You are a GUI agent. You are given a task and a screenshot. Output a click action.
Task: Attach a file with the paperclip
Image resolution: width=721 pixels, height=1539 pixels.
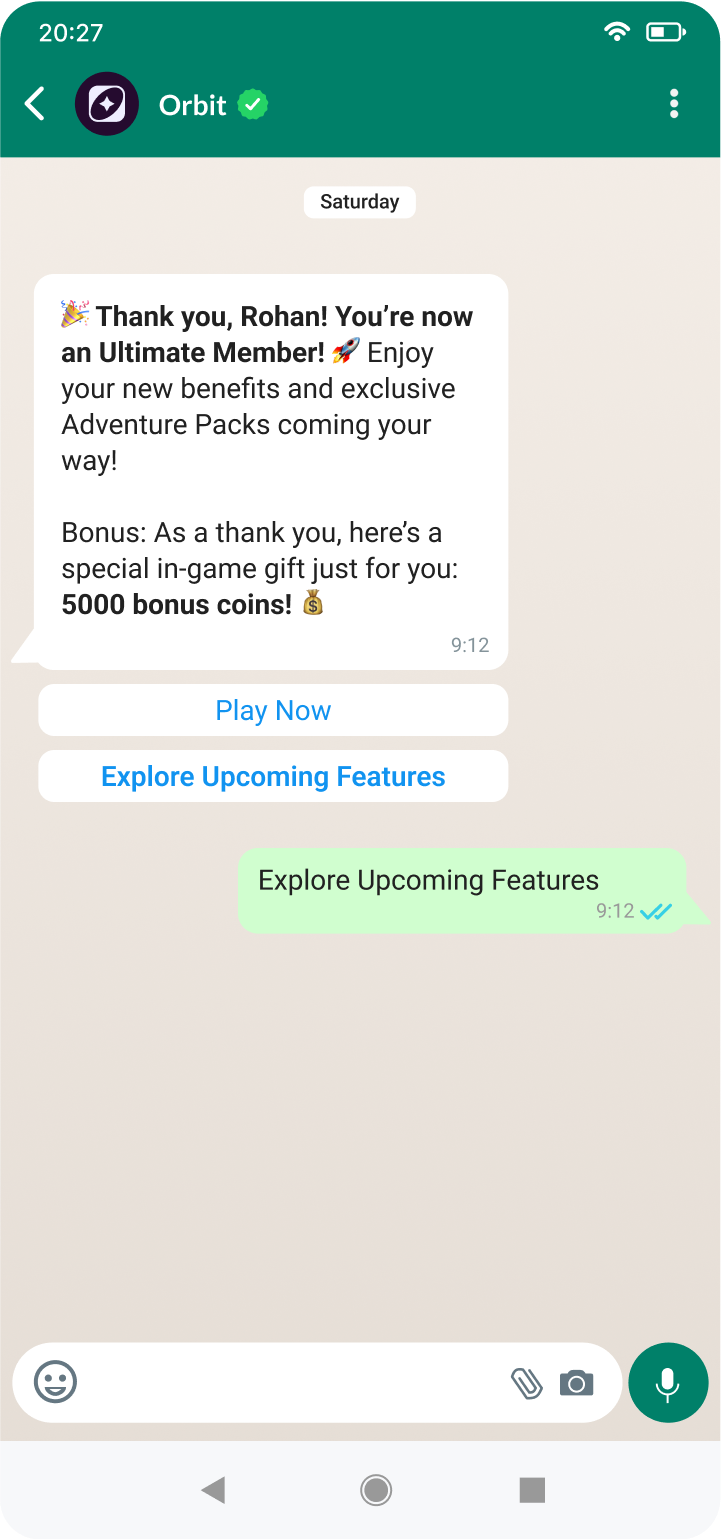pos(526,1383)
